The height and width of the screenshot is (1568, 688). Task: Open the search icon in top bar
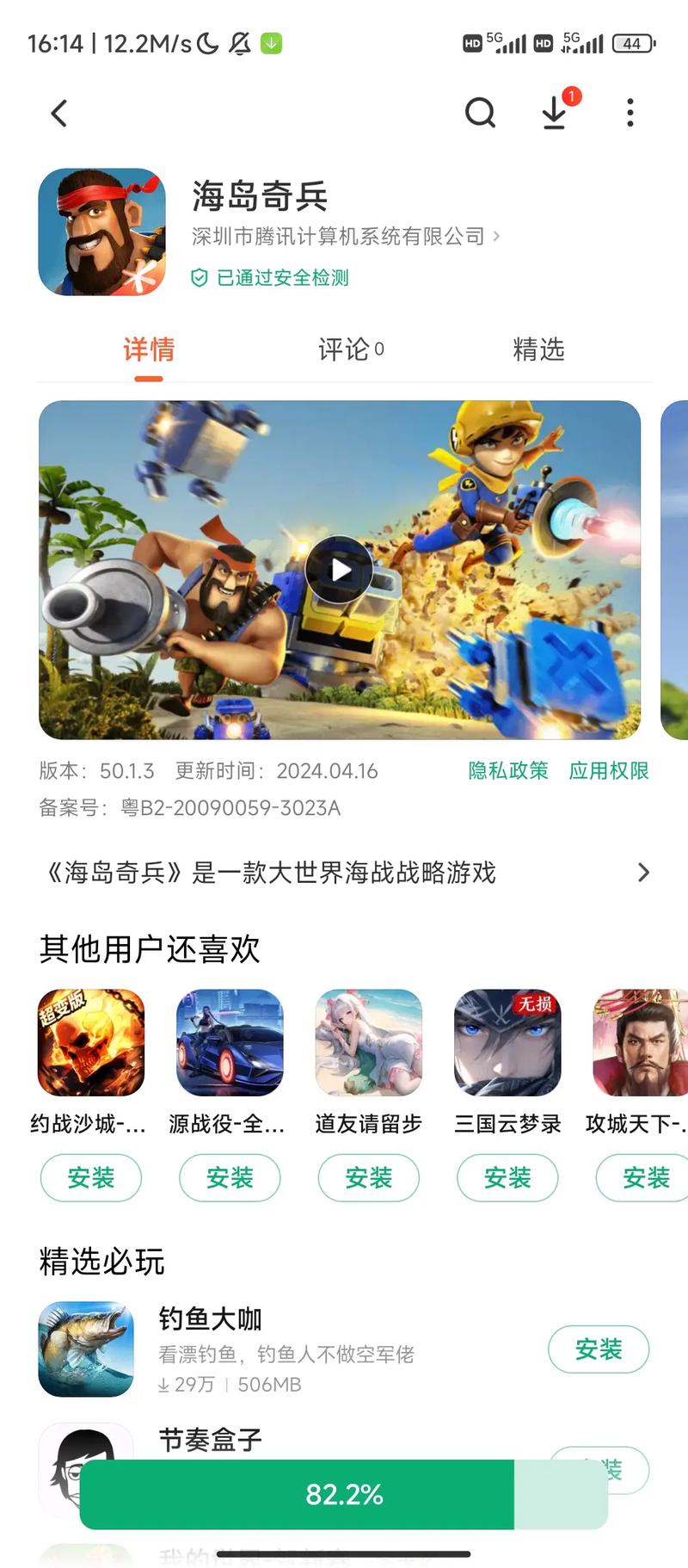[480, 113]
